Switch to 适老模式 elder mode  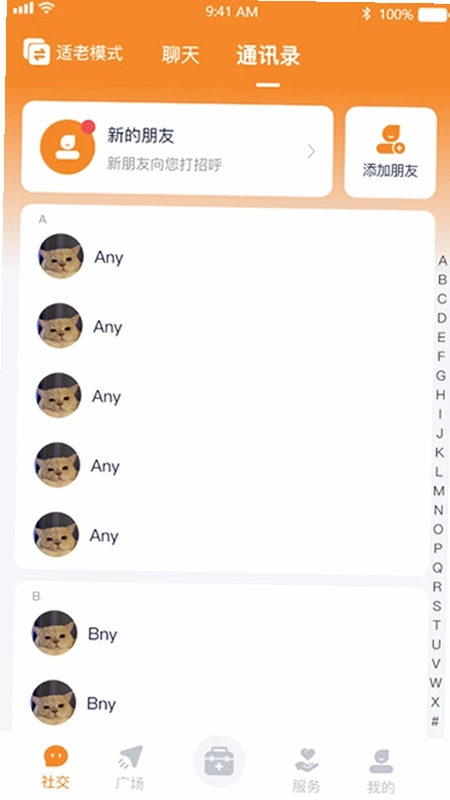pos(73,53)
